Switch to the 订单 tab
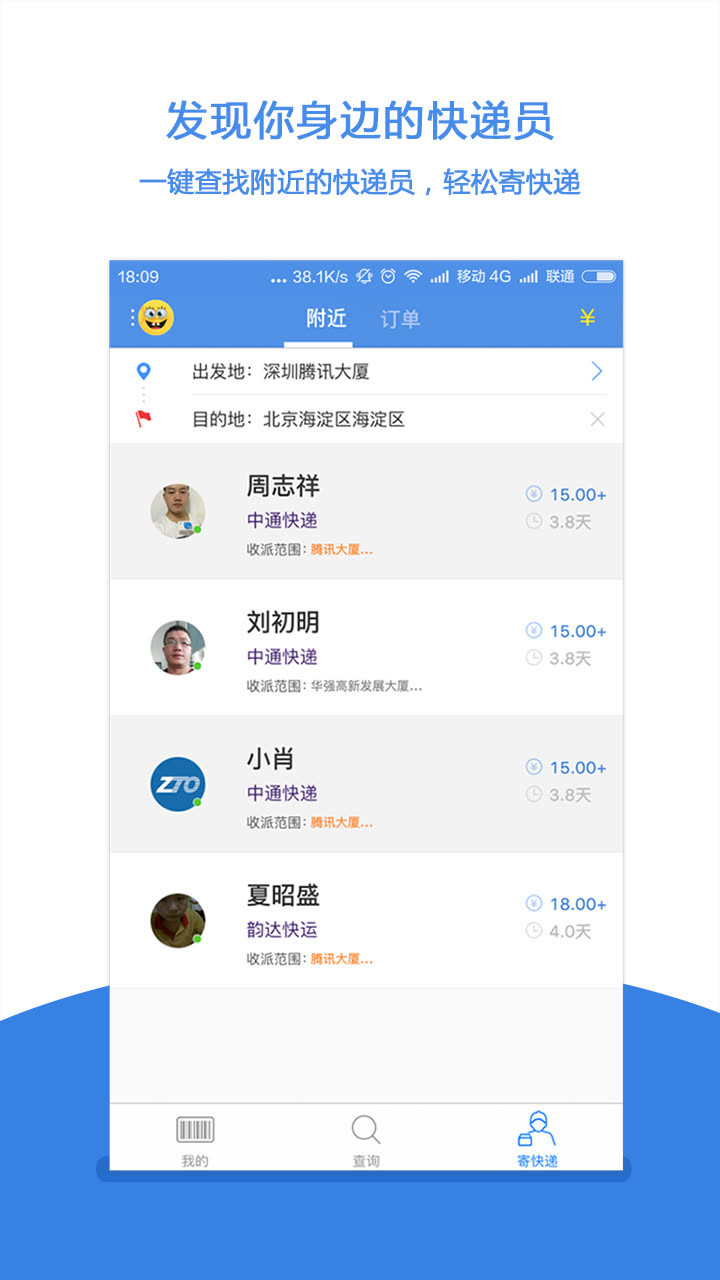Viewport: 720px width, 1280px height. (x=401, y=318)
